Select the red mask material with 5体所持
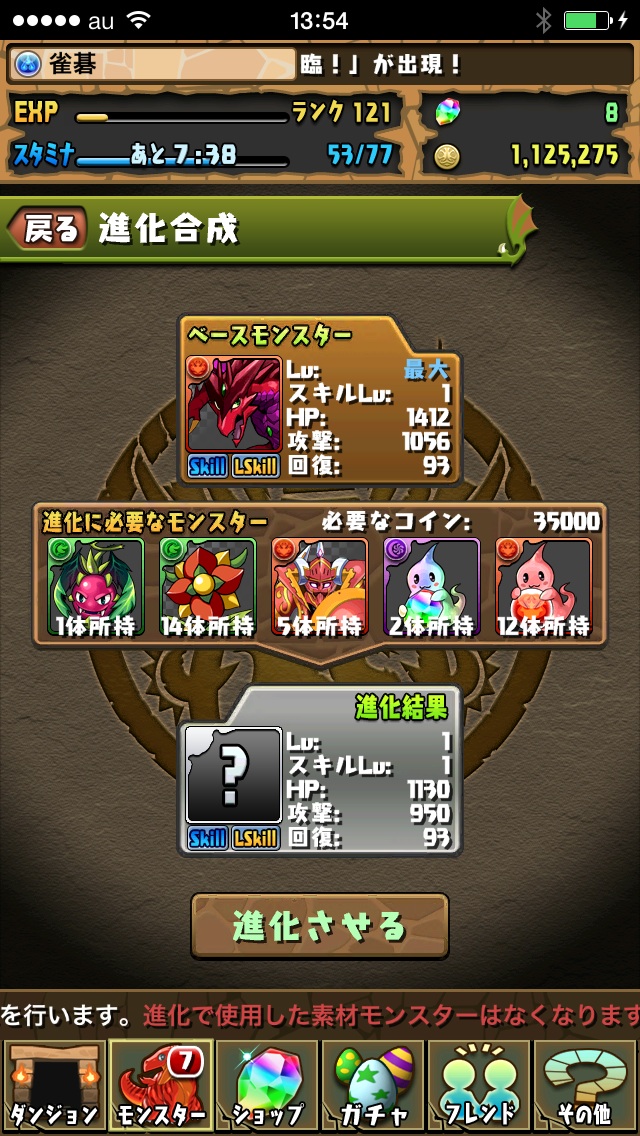This screenshot has width=640, height=1136. tap(320, 586)
